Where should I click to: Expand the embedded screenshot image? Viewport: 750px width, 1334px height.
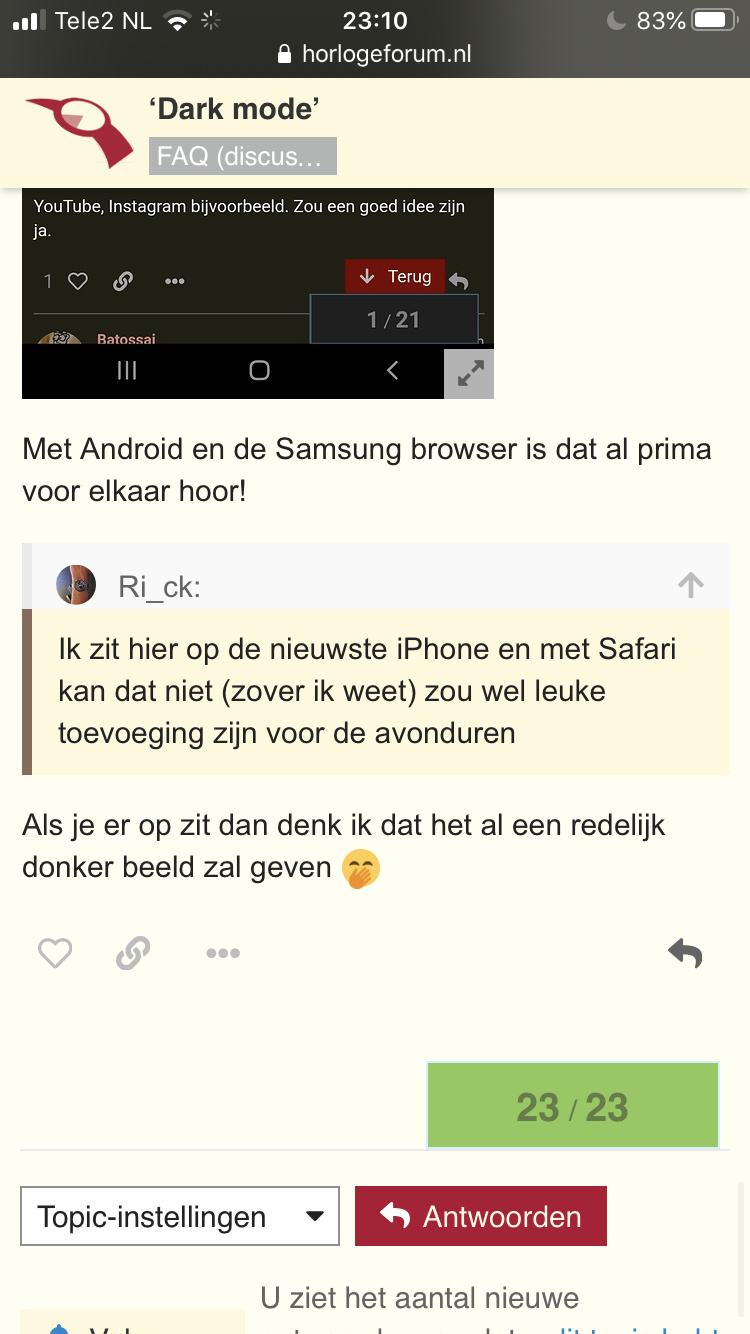(x=469, y=374)
